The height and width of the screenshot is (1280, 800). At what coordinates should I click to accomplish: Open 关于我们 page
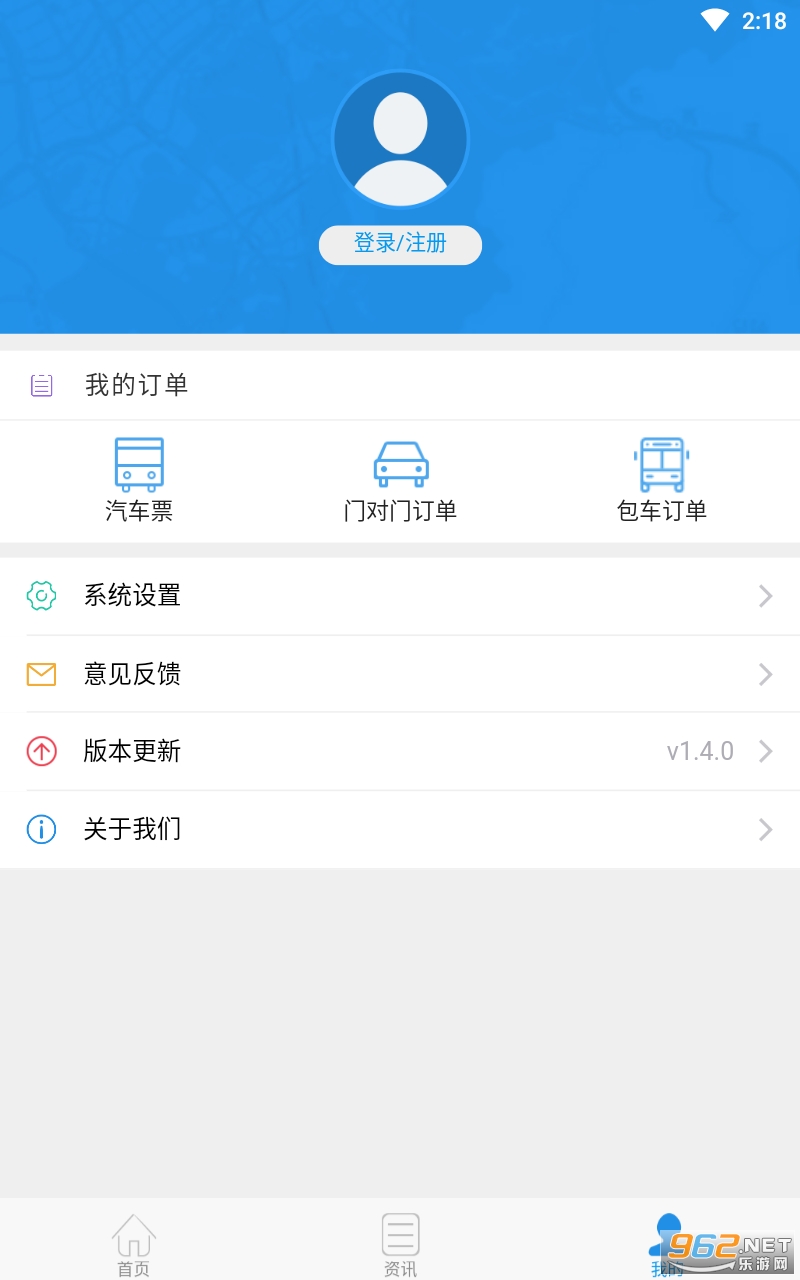(400, 829)
